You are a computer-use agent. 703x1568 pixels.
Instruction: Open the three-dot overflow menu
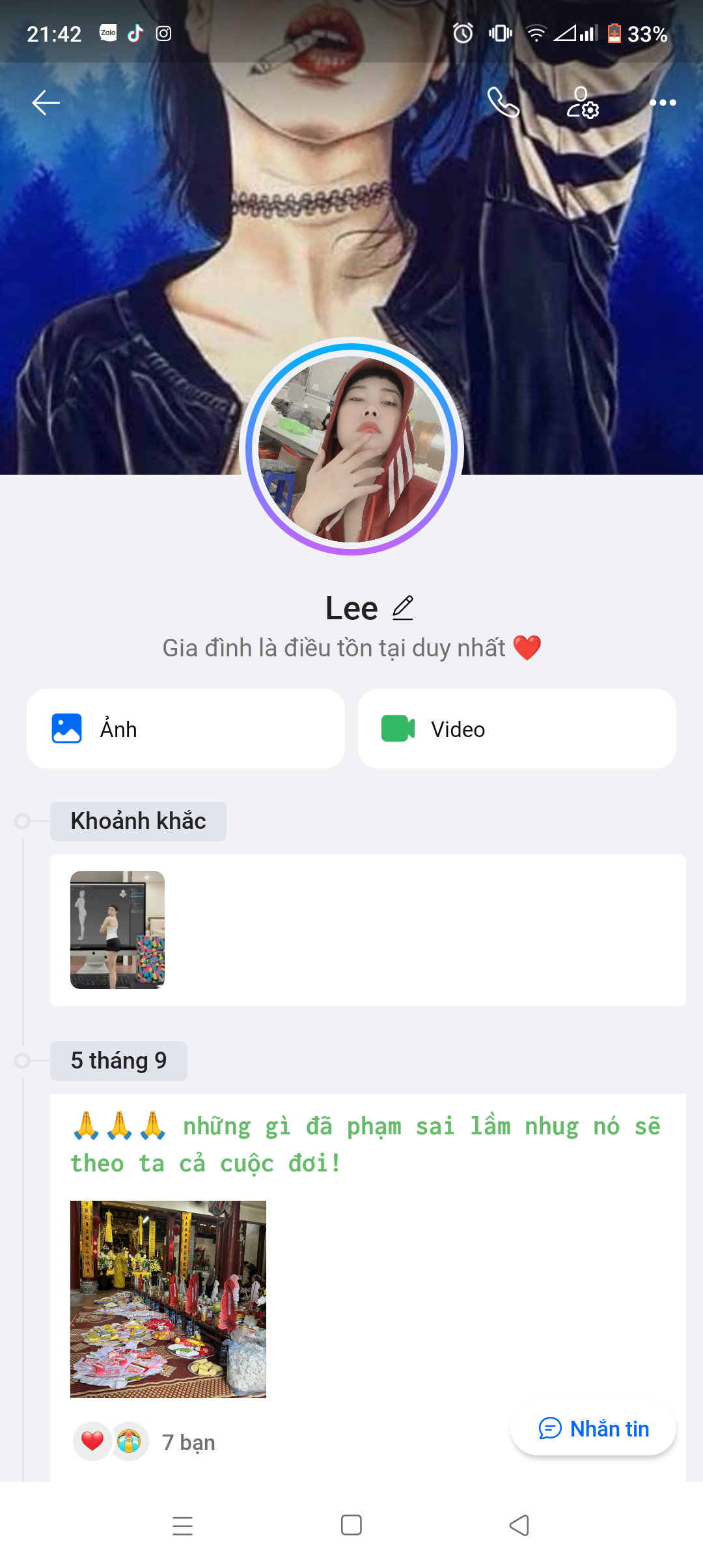(x=663, y=103)
